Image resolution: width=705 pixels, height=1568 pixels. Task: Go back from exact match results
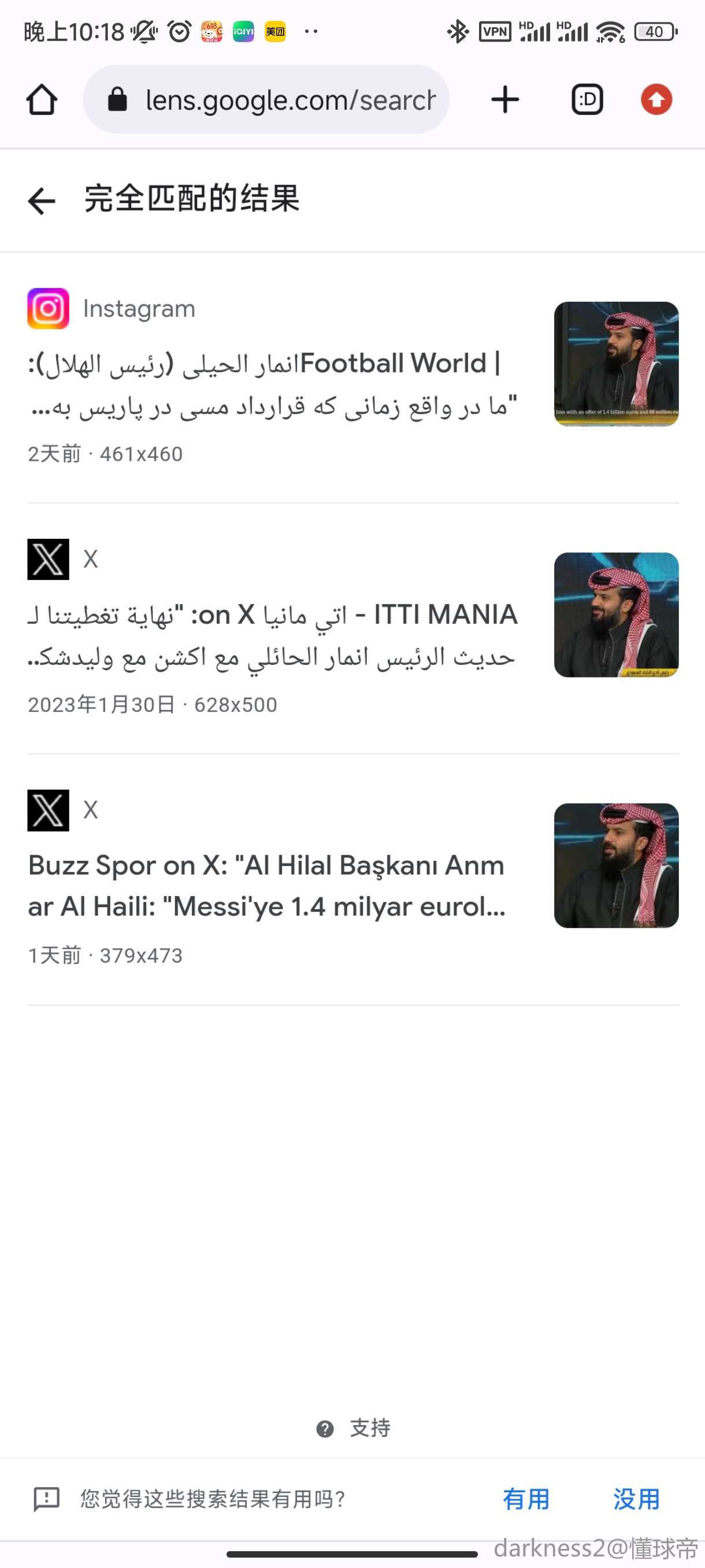(x=42, y=200)
